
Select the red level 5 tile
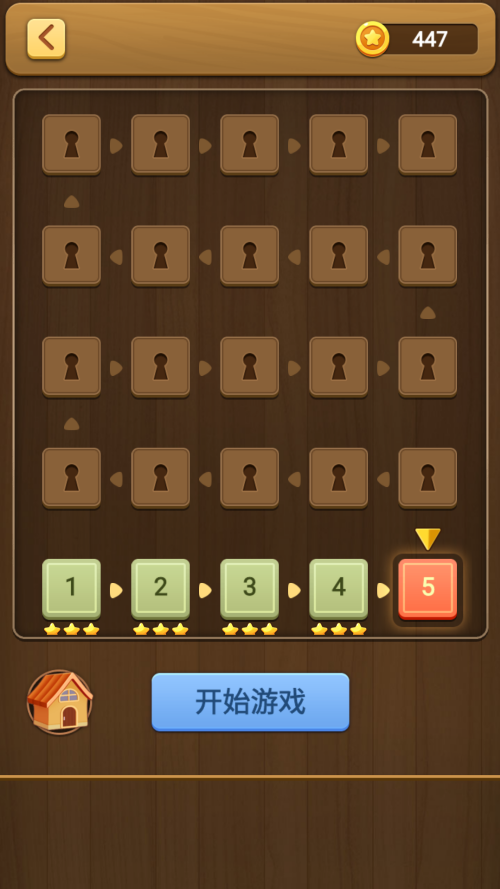point(427,589)
